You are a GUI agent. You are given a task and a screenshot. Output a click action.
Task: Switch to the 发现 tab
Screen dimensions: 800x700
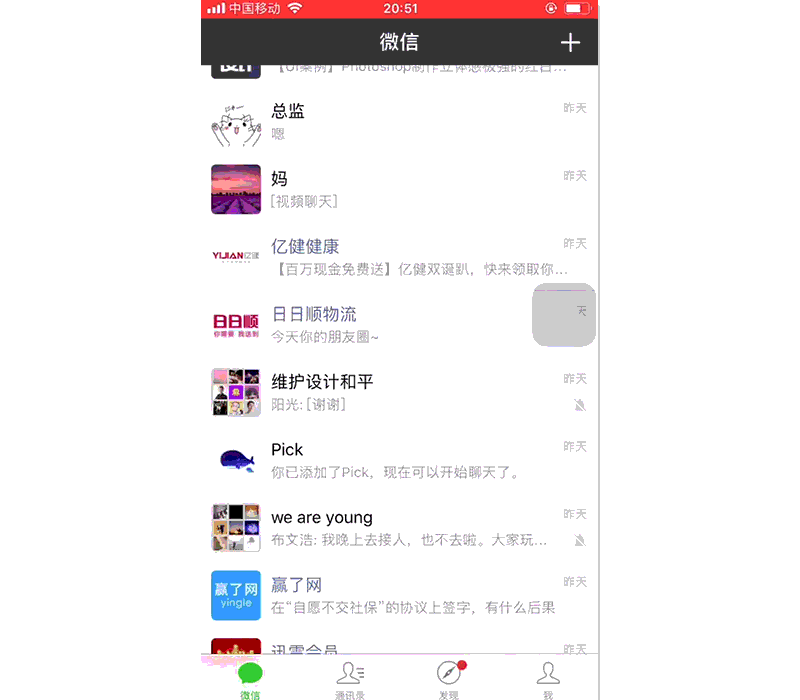tap(449, 678)
